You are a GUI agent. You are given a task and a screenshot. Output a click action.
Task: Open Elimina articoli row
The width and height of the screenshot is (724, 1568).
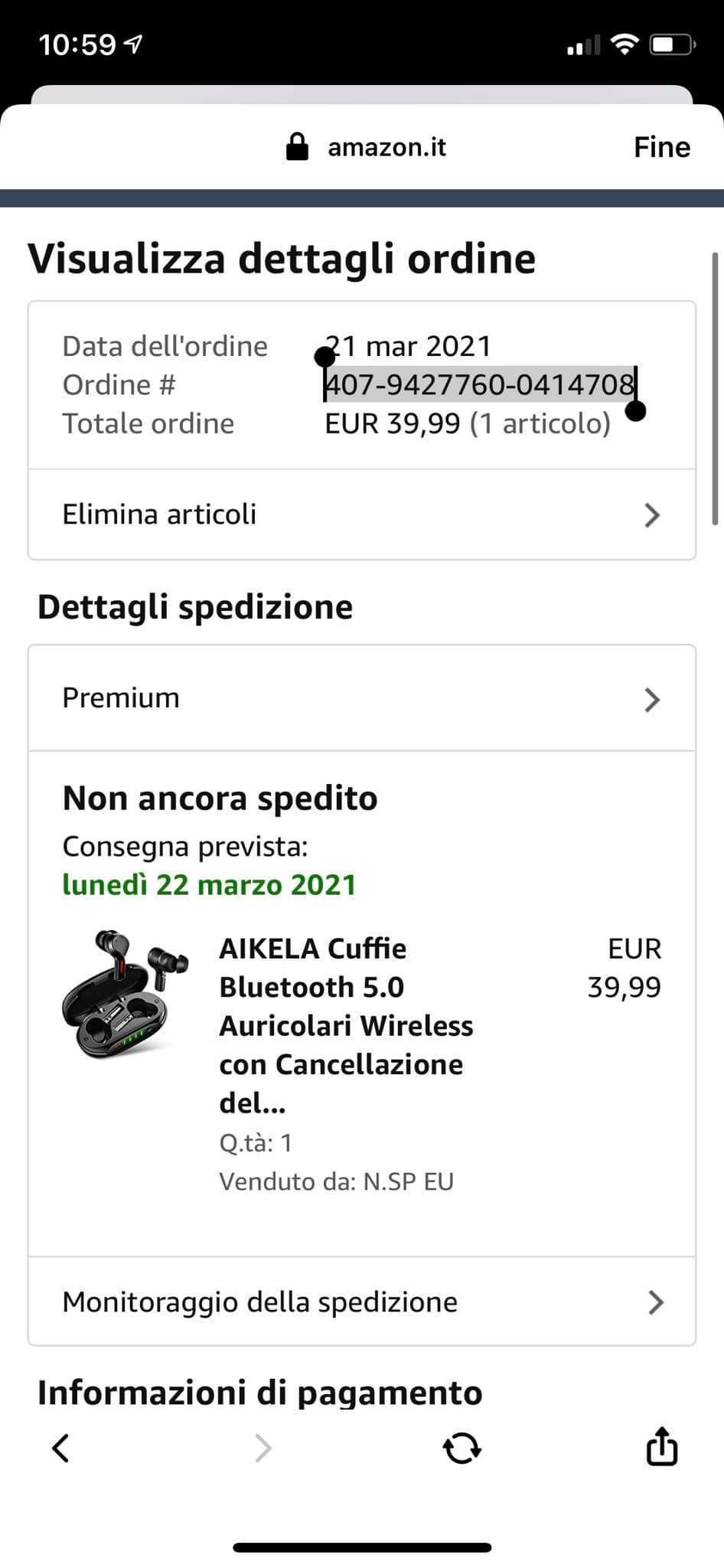362,514
